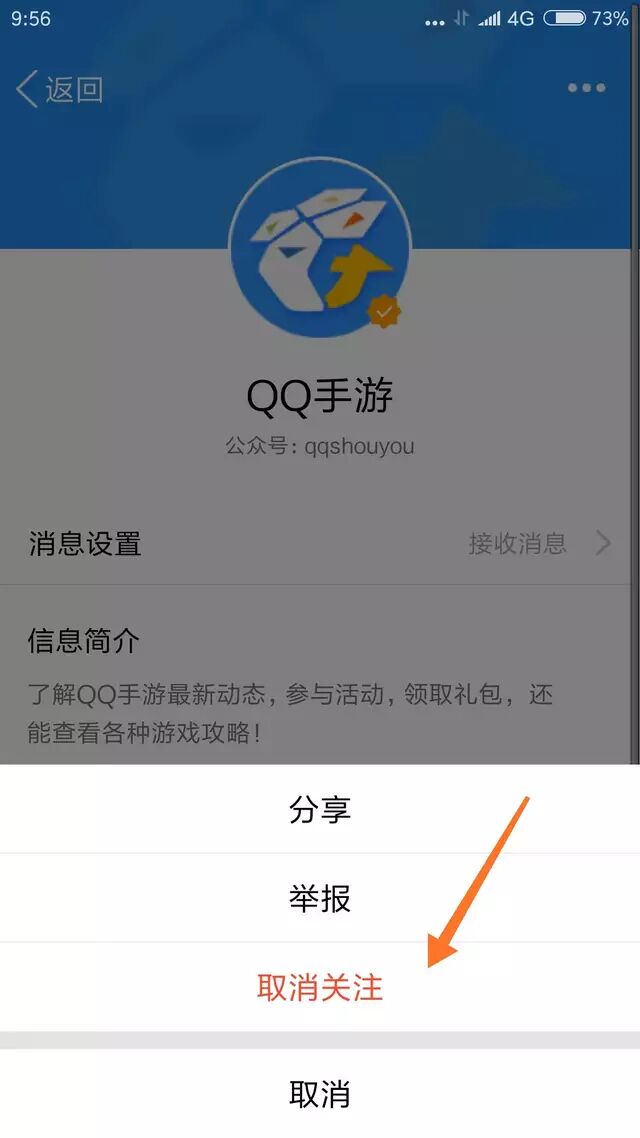Choose 取消关注 to unfollow QQ手游
The width and height of the screenshot is (640, 1138).
320,988
